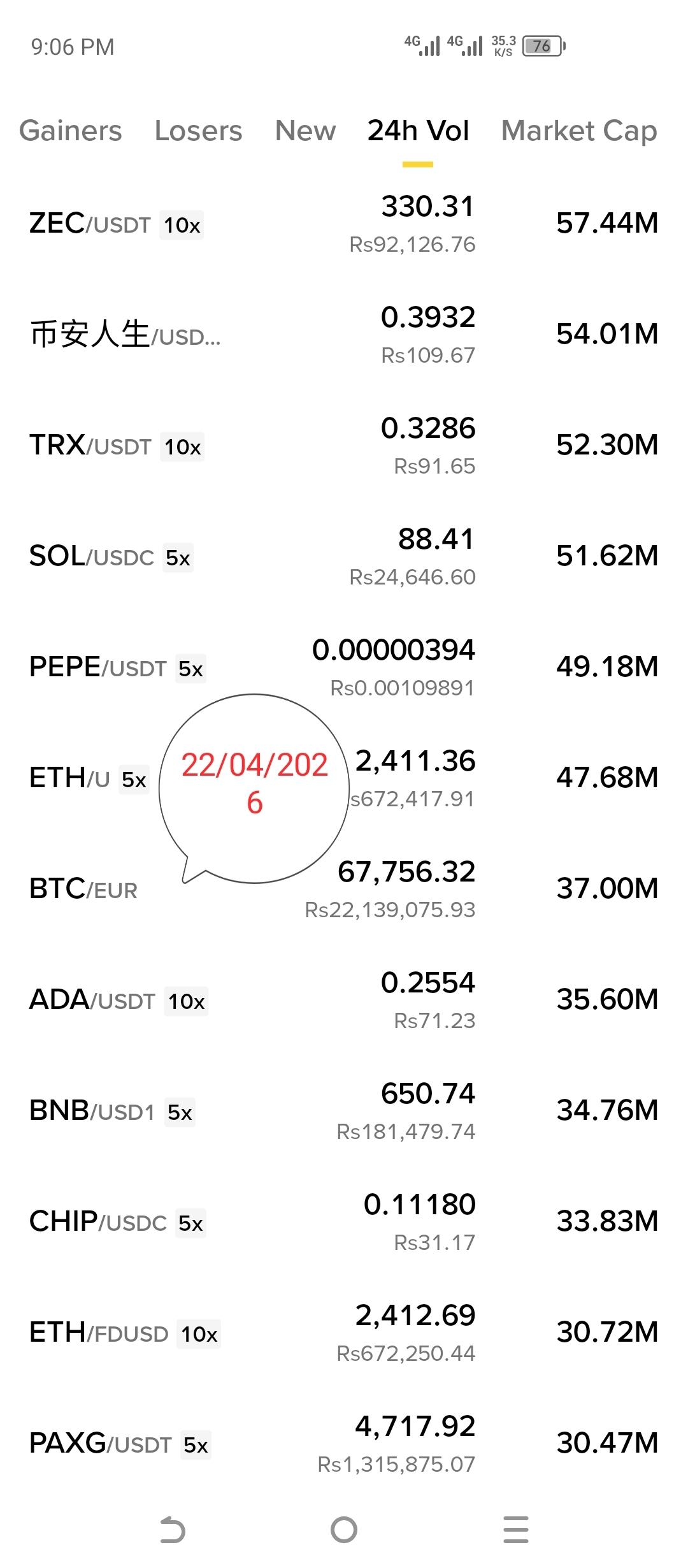The width and height of the screenshot is (688, 1568).
Task: Open the 币安人生 trading pair
Action: [125, 335]
